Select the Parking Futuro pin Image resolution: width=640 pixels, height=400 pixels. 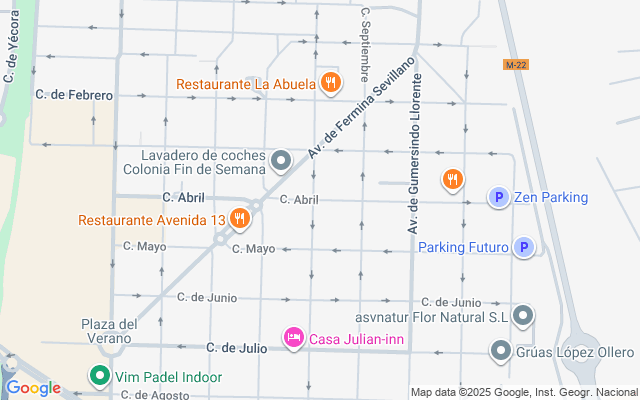[x=523, y=247]
